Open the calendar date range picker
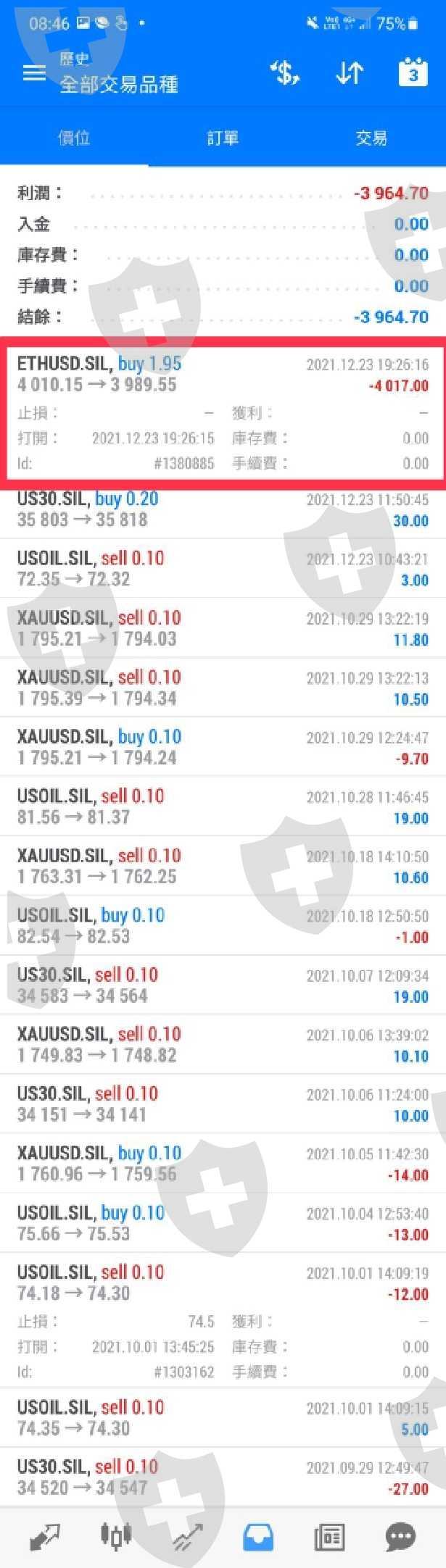Screen dimensions: 446x1568 [x=413, y=73]
